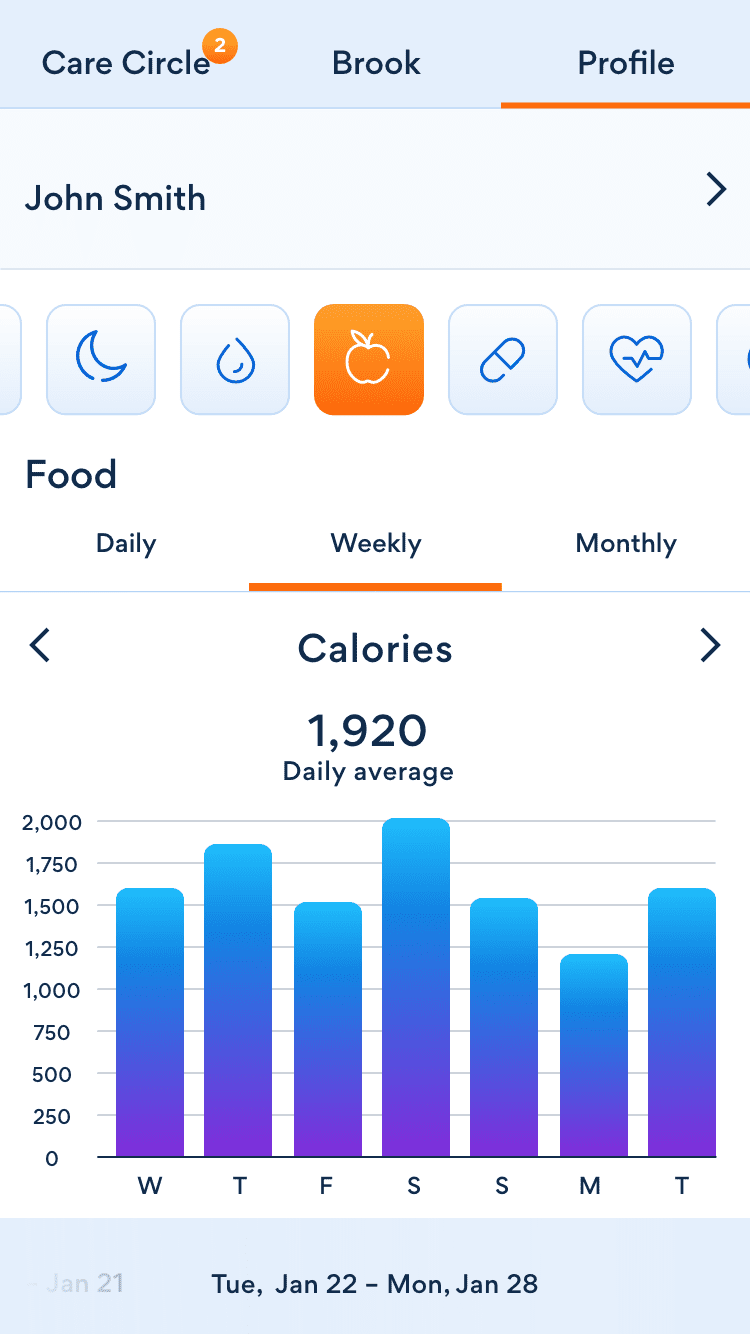This screenshot has width=750, height=1334.
Task: Select the Weekly view tab
Action: (x=376, y=544)
